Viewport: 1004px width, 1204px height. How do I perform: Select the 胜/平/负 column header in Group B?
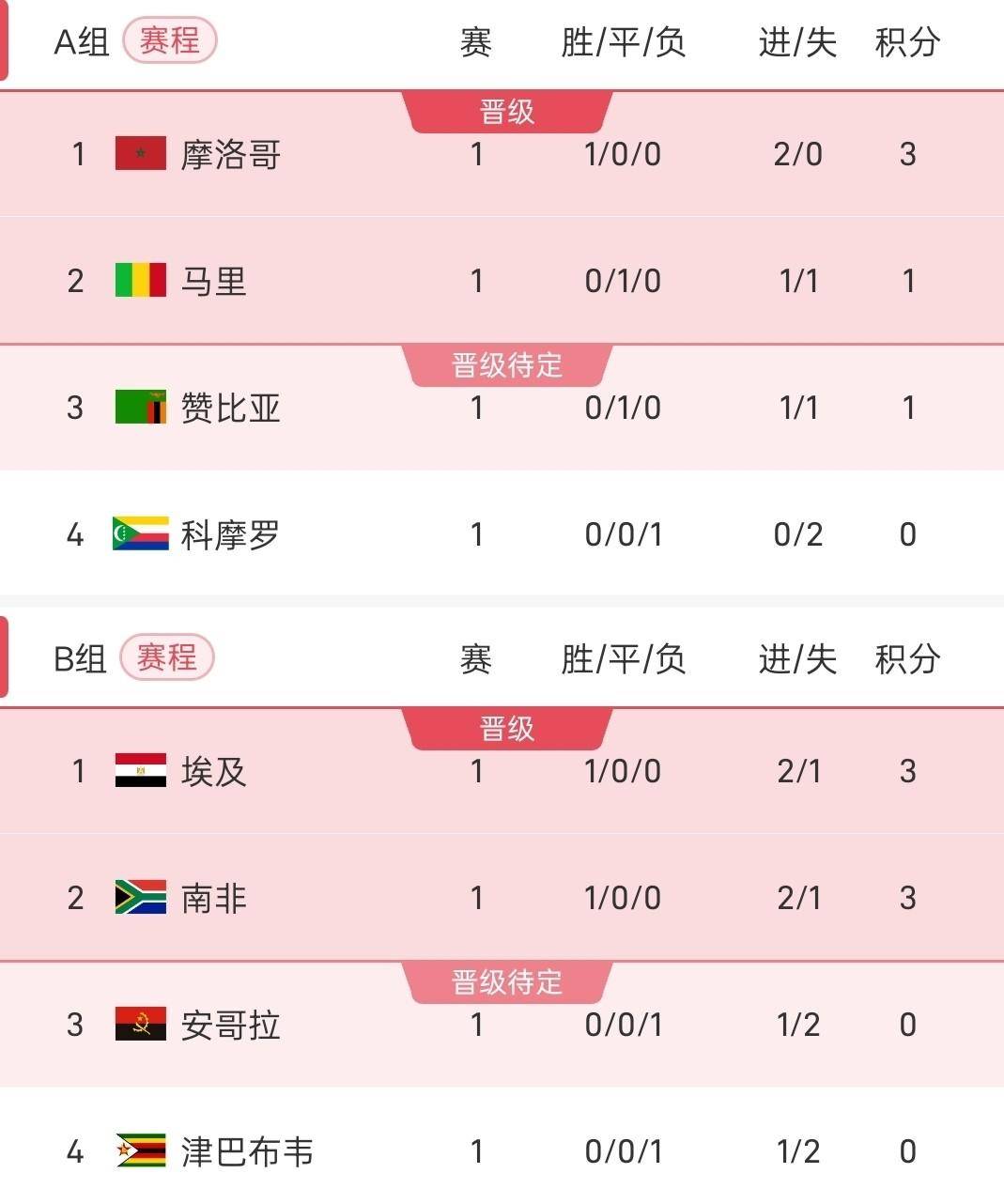tap(625, 660)
